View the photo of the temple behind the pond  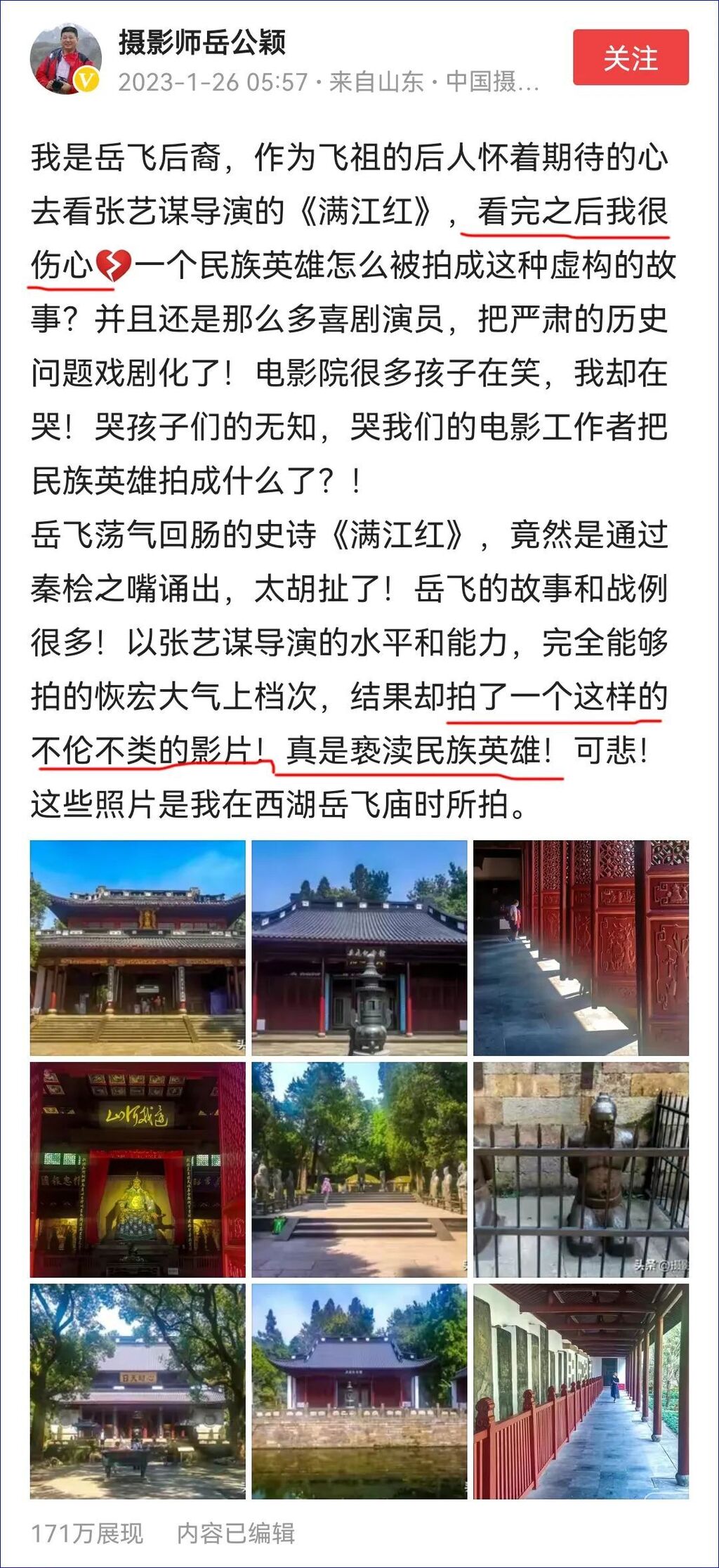tap(359, 1391)
